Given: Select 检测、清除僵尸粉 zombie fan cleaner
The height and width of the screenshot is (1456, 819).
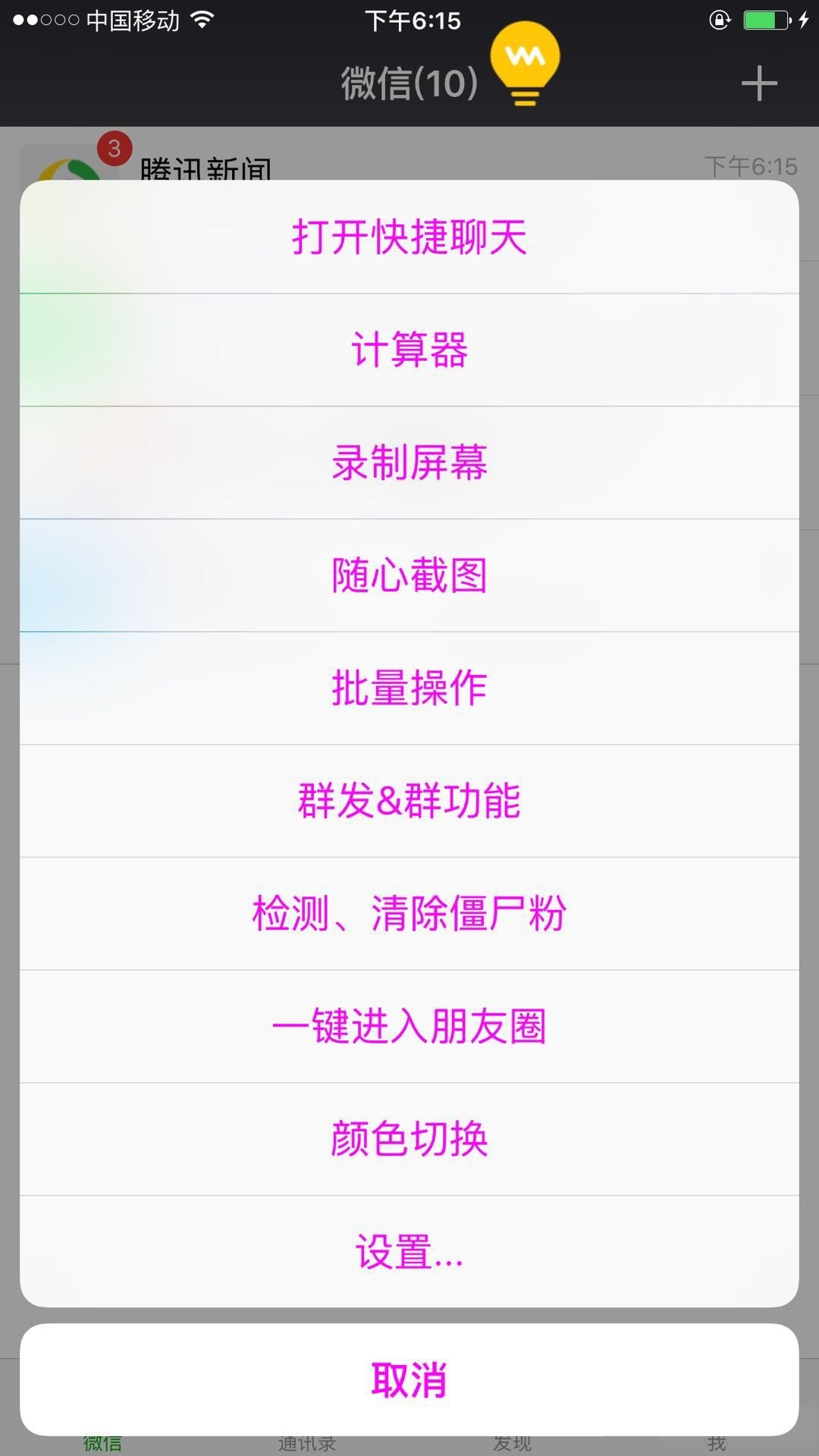Looking at the screenshot, I should tap(409, 912).
